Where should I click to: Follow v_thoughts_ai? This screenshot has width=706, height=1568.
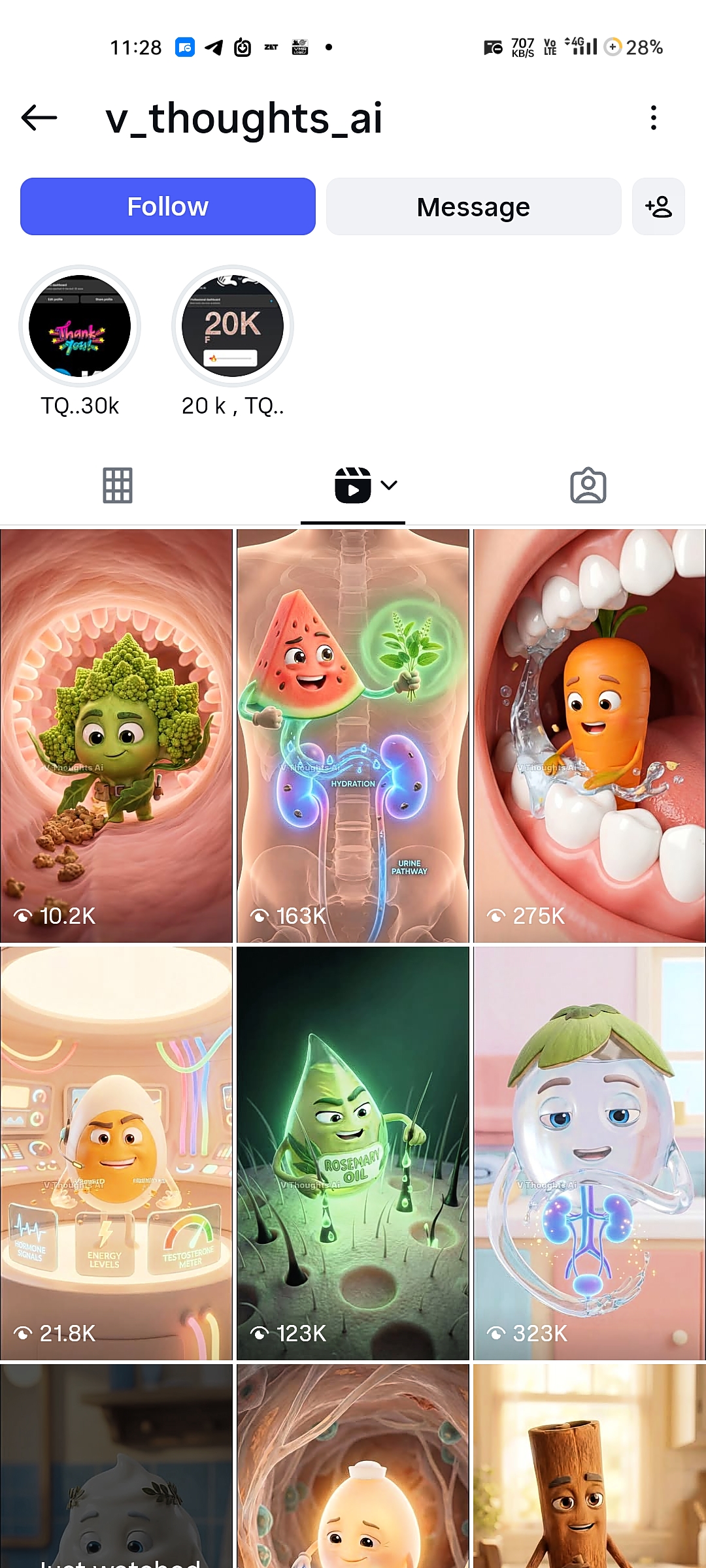(168, 206)
